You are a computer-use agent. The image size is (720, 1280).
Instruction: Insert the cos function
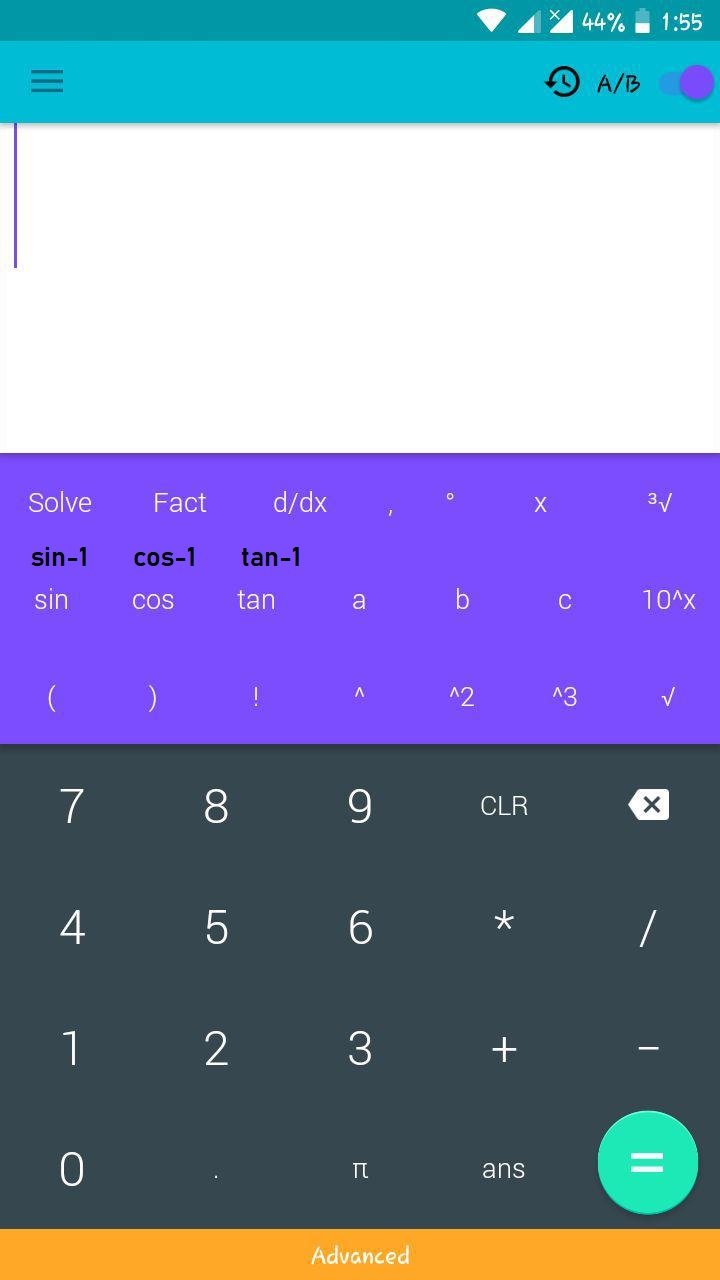tap(153, 600)
